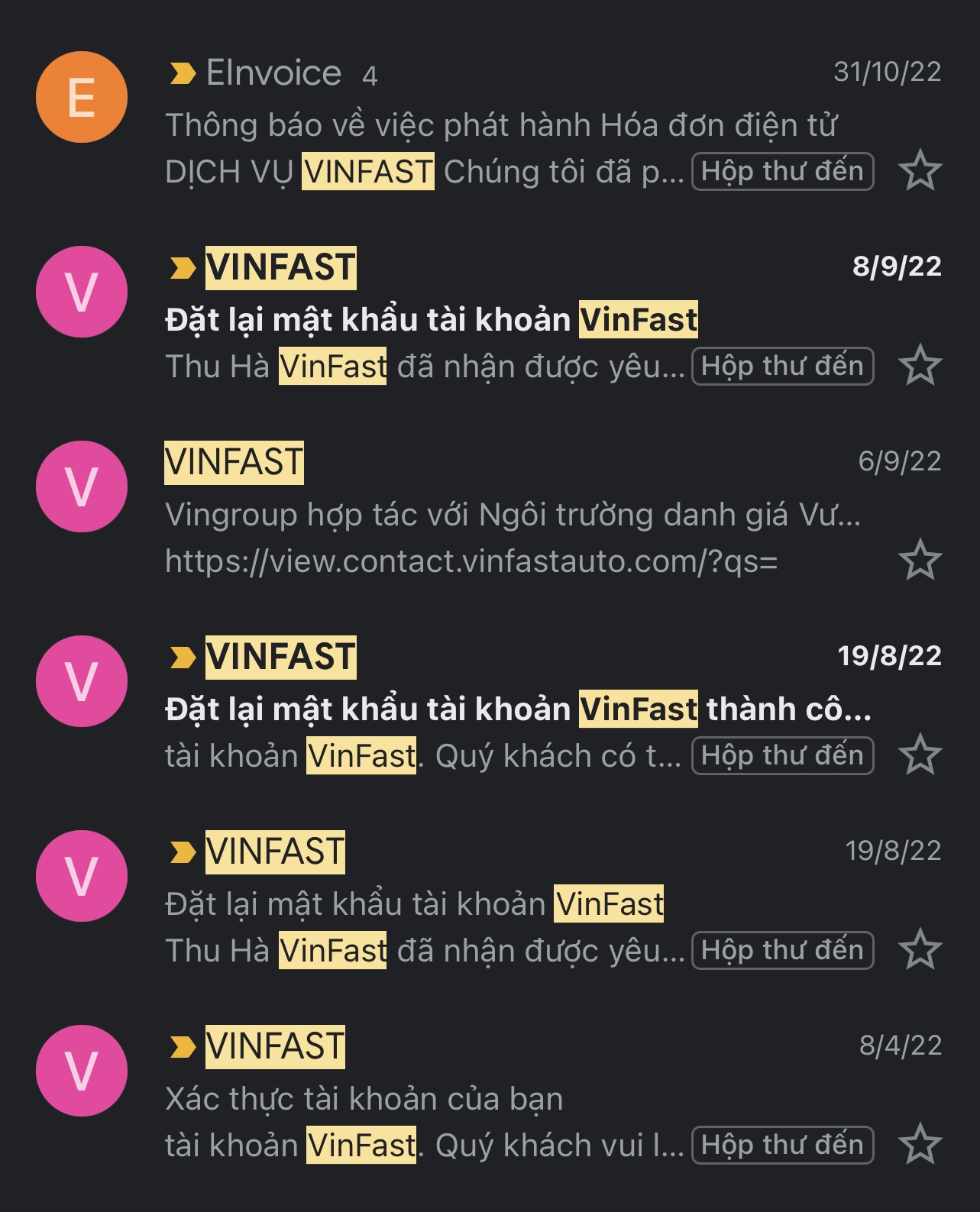This screenshot has width=980, height=1212.
Task: Star the EInvoice email
Action: (x=920, y=170)
